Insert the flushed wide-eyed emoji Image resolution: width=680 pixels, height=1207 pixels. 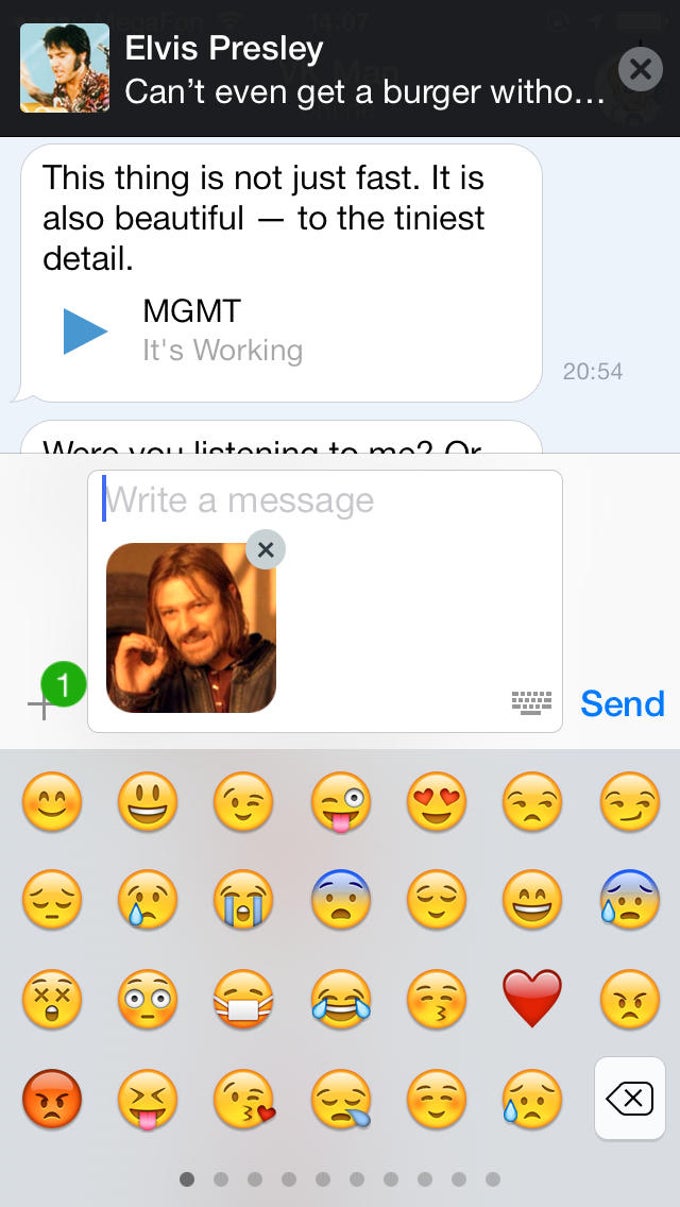click(x=148, y=1000)
